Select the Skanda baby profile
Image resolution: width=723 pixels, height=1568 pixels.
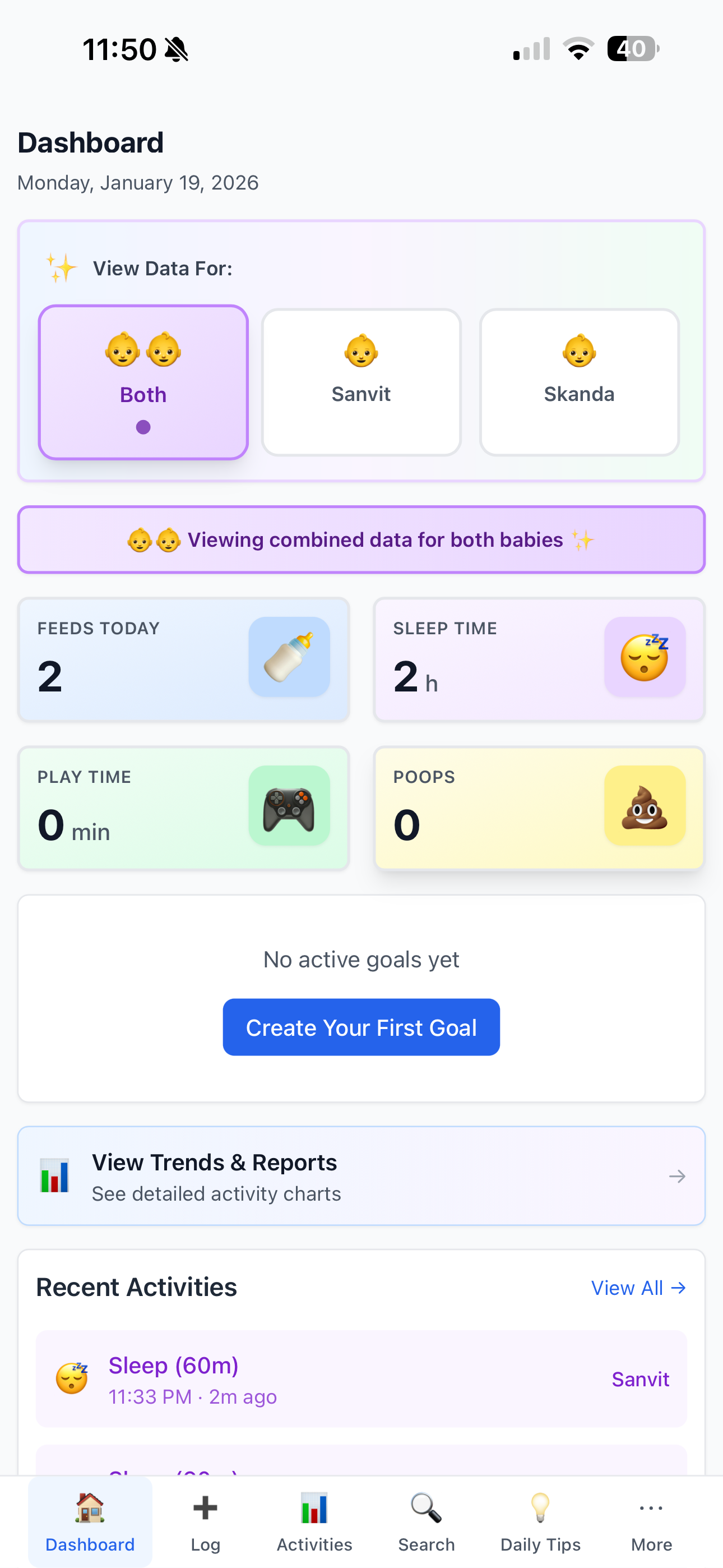click(x=579, y=381)
